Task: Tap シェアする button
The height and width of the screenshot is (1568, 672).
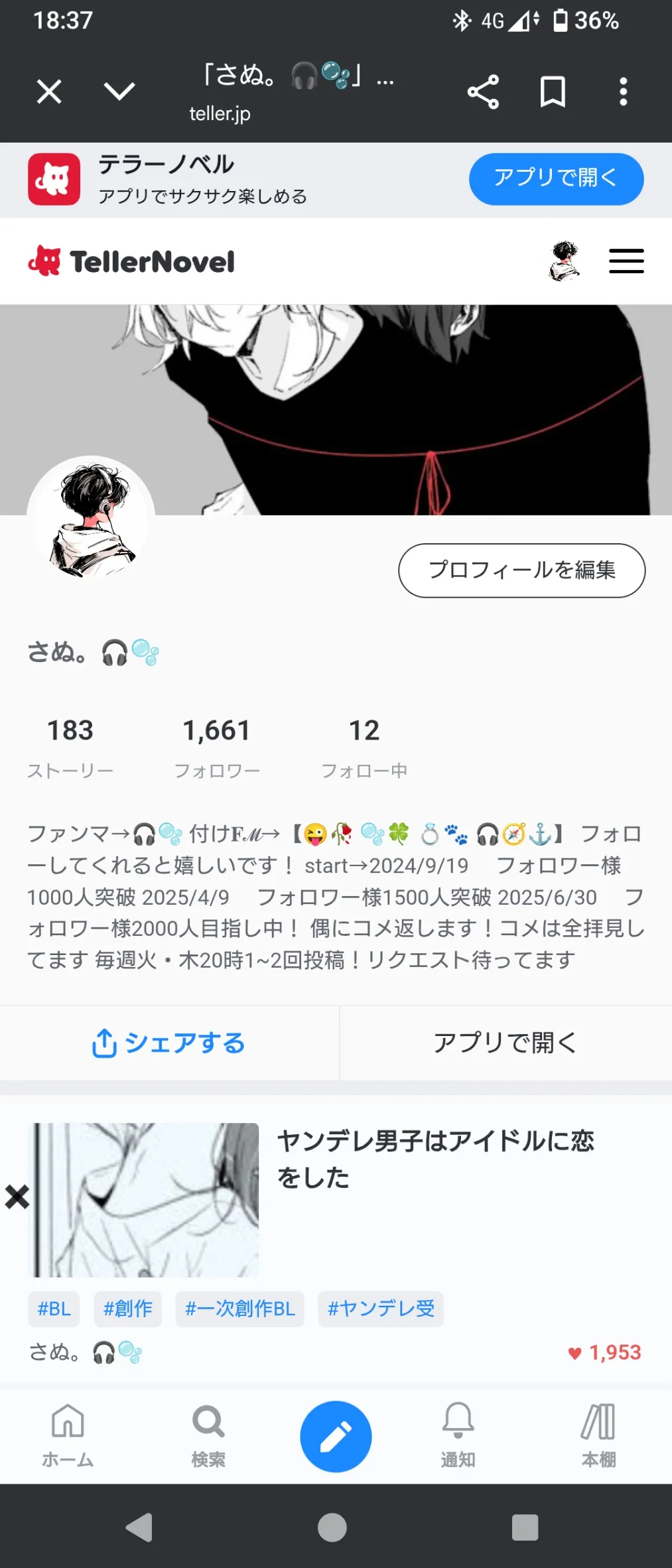Action: [x=168, y=1043]
